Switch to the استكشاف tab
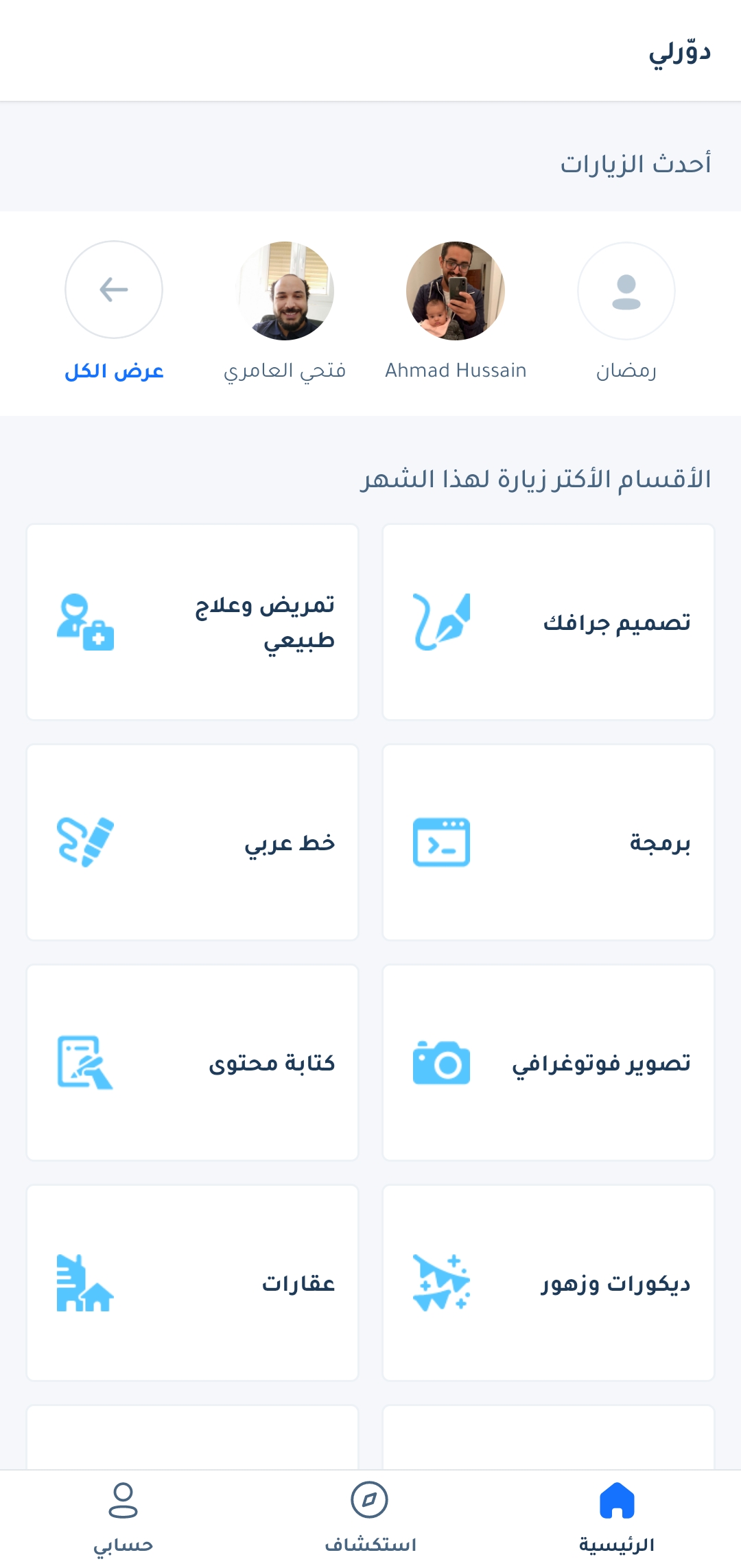741x1568 pixels. 370,1518
